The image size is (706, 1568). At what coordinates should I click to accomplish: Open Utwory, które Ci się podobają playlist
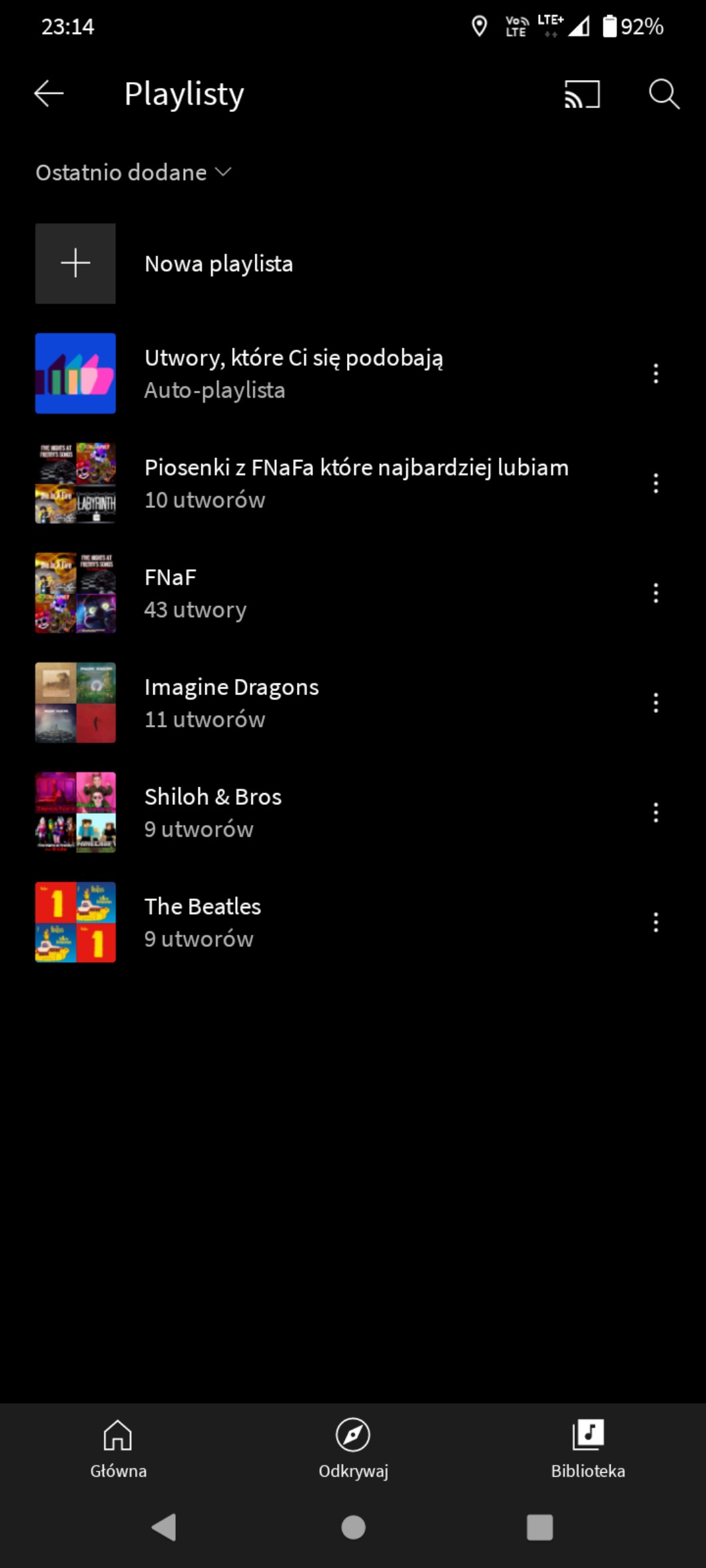(293, 373)
